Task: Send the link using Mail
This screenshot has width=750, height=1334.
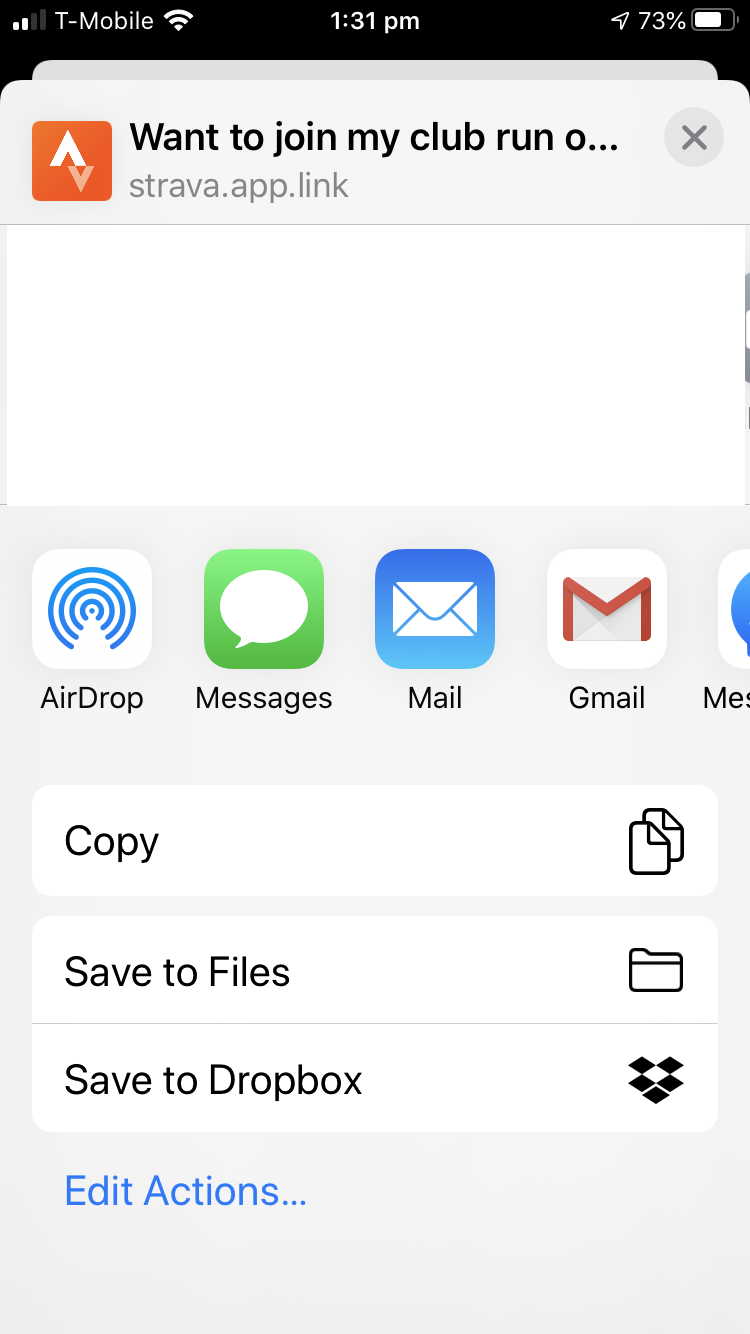Action: click(x=435, y=609)
